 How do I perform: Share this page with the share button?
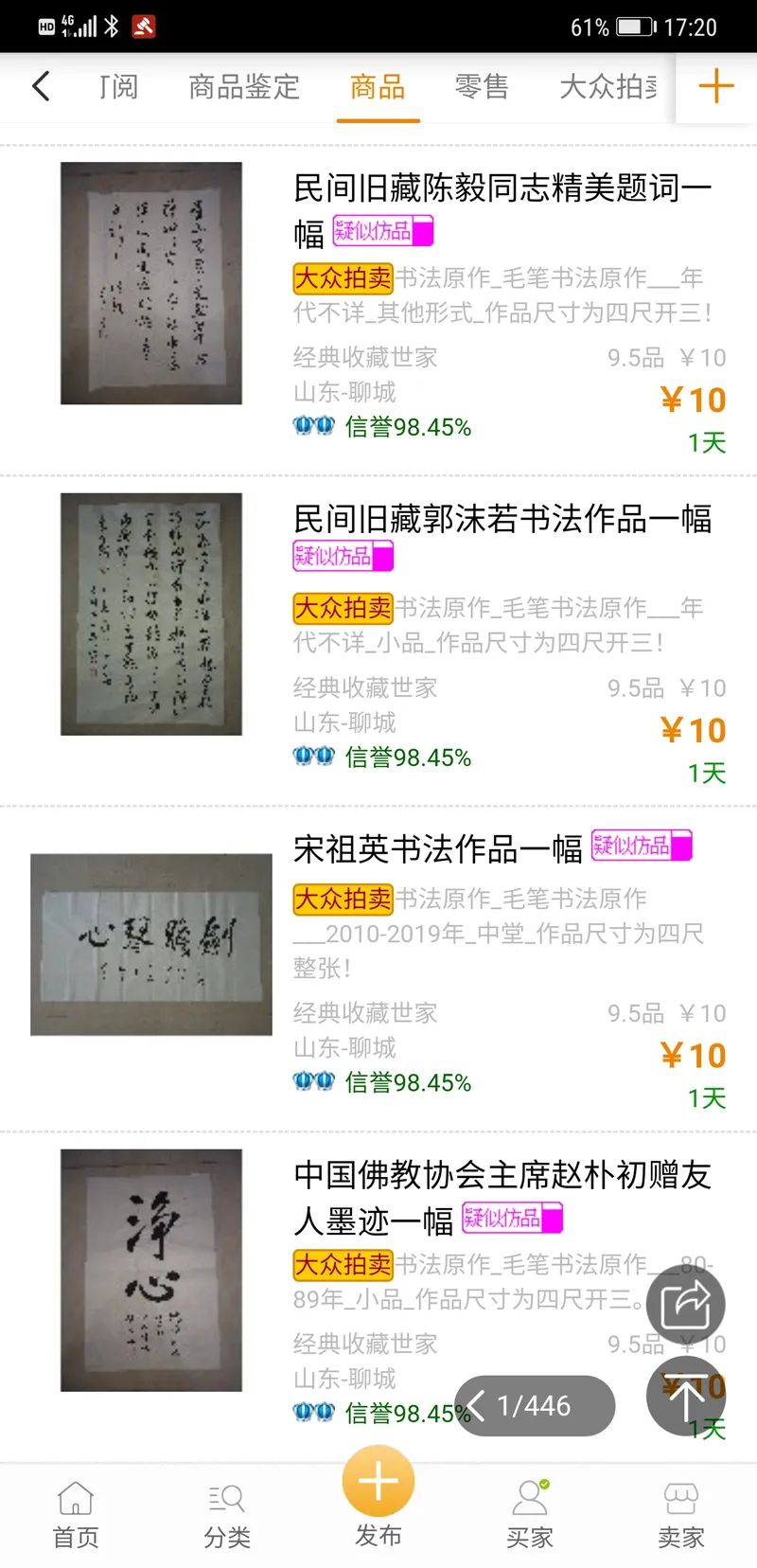tap(686, 1306)
